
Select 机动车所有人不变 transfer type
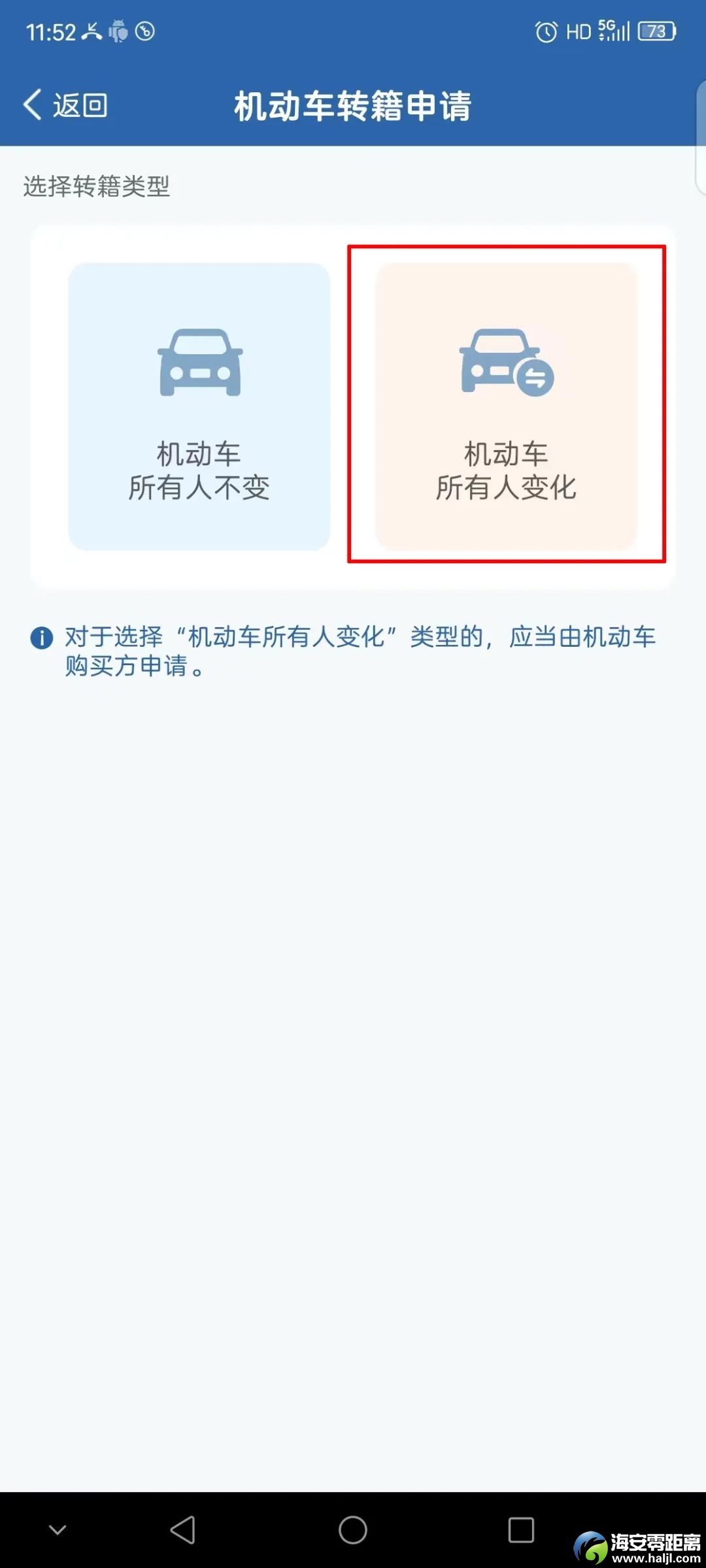coord(199,406)
